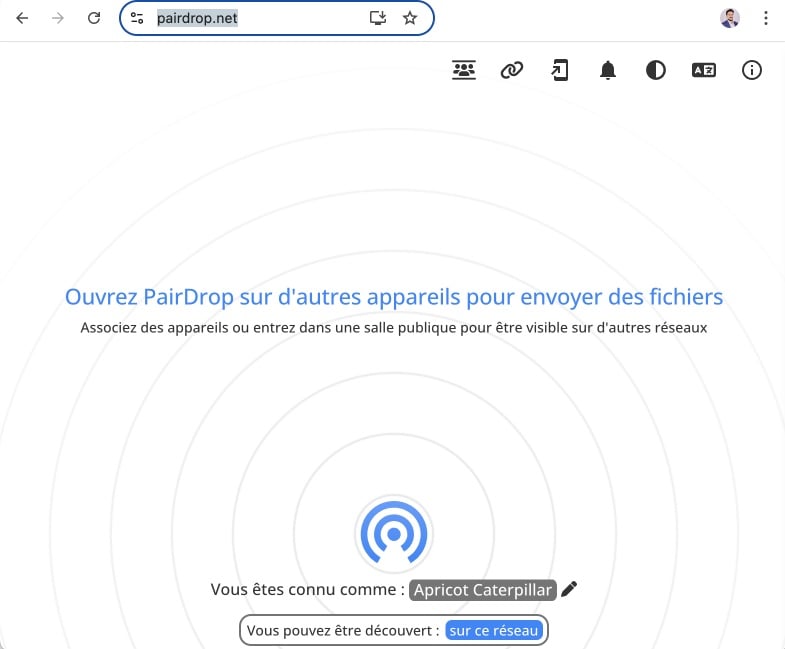The height and width of the screenshot is (649, 785).
Task: Open the browser three-dot menu
Action: 765,18
